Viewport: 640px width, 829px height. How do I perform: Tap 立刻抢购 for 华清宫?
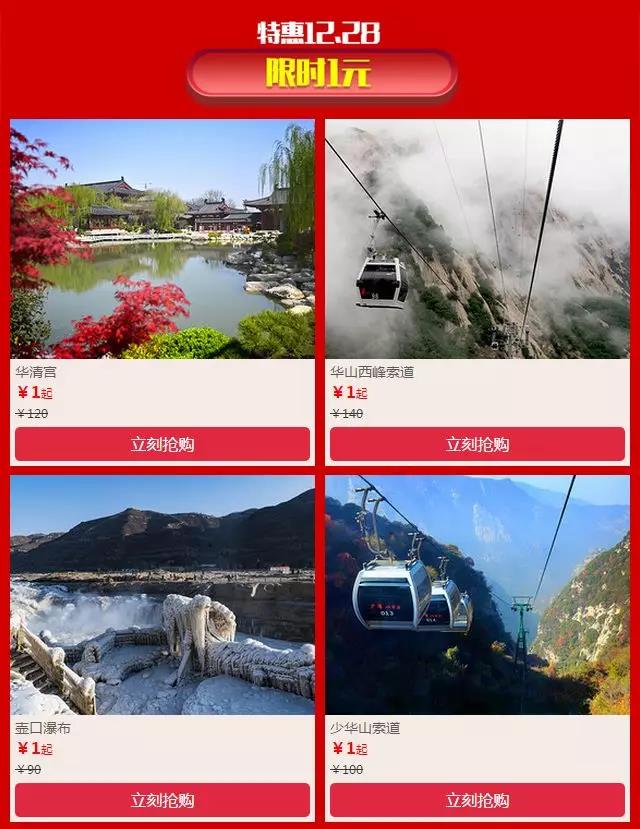(x=162, y=444)
